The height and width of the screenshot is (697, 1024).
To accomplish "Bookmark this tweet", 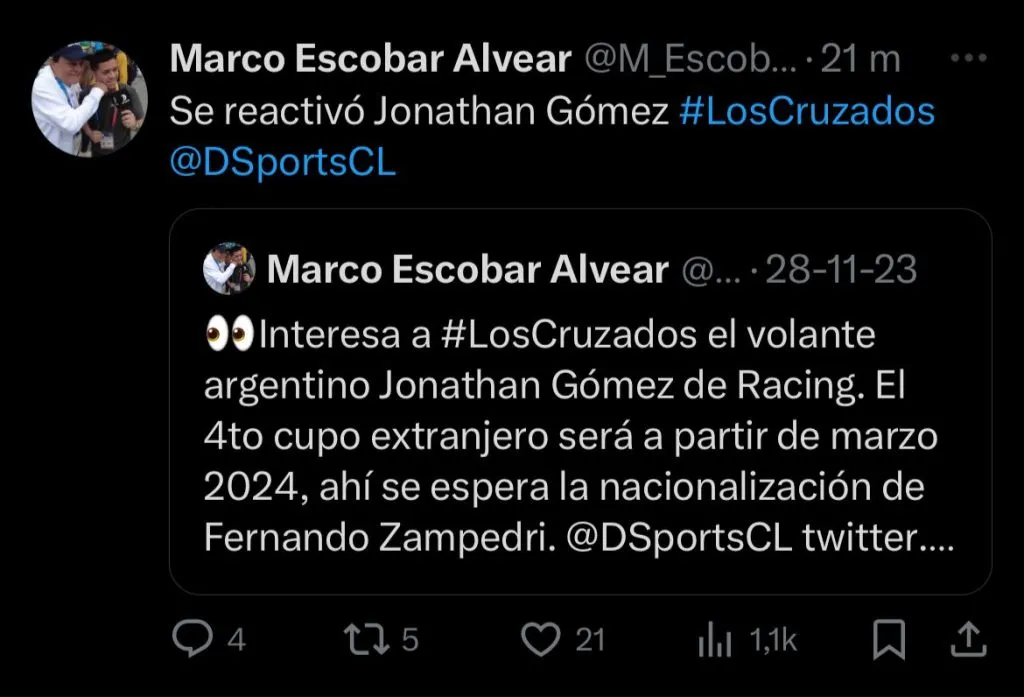I will click(888, 639).
